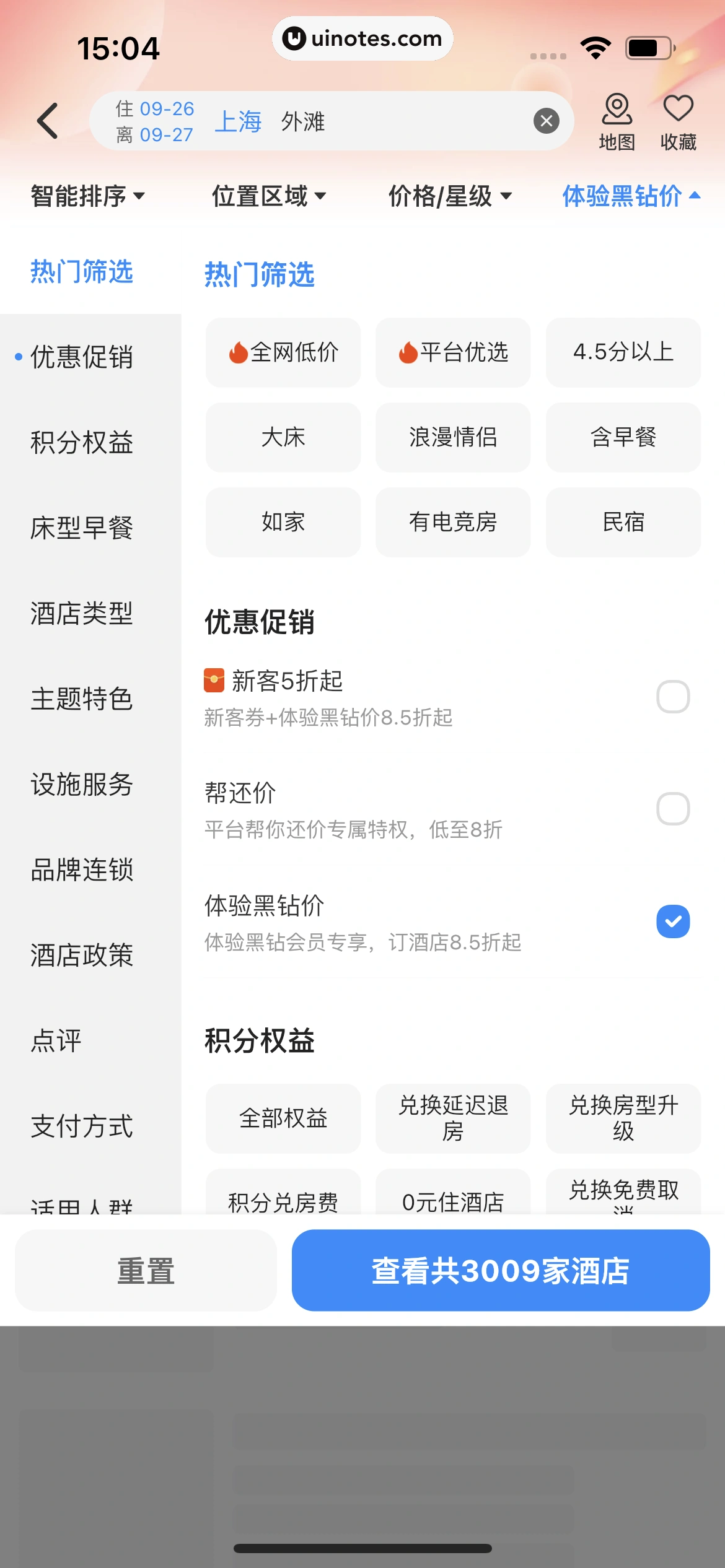Enable the 帮还价 checkbox
725x1568 pixels.
[673, 809]
